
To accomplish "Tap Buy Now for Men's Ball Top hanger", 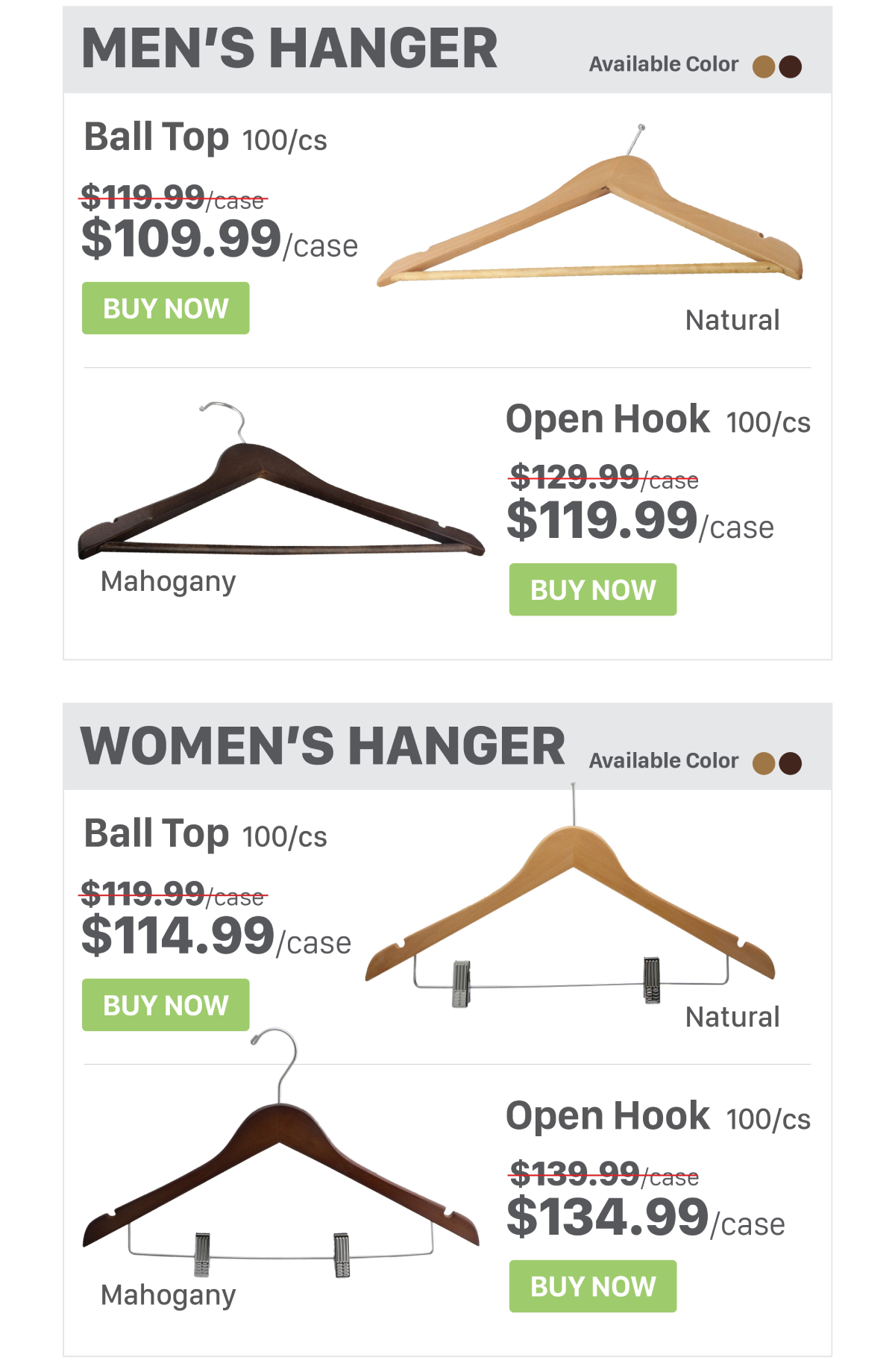I will pyautogui.click(x=166, y=308).
